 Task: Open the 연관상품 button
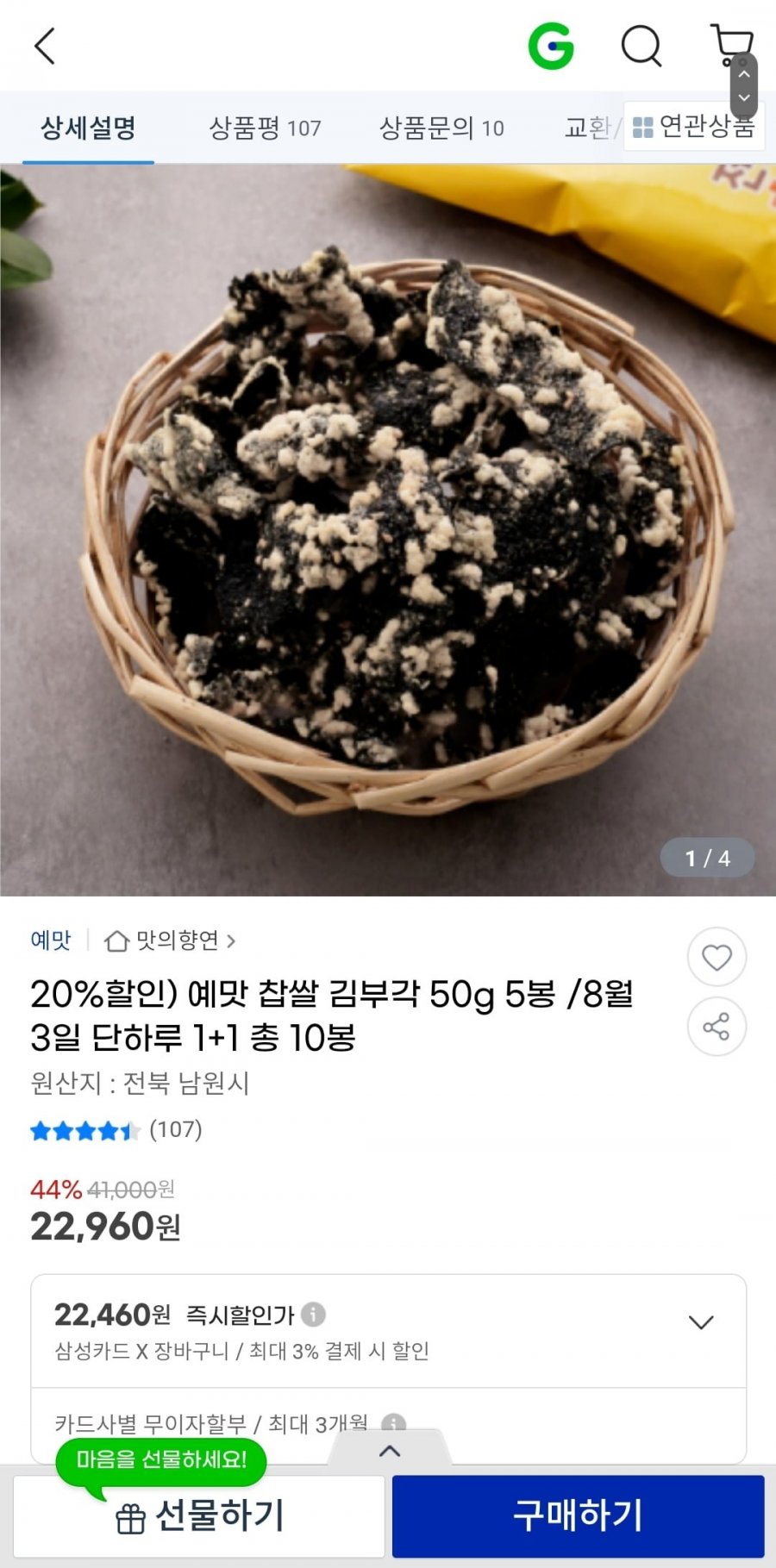pos(693,127)
